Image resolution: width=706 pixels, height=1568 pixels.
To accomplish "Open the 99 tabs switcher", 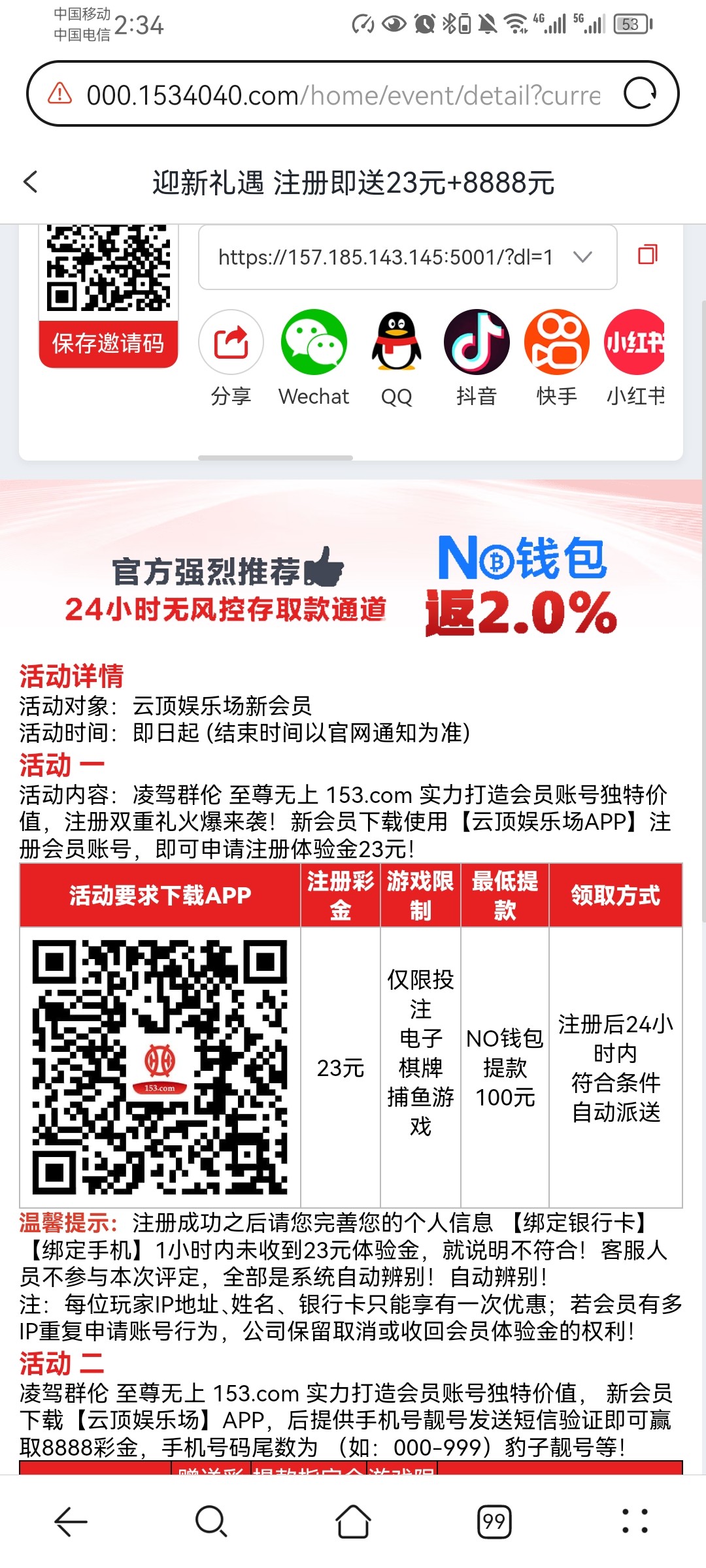I will [x=494, y=1522].
